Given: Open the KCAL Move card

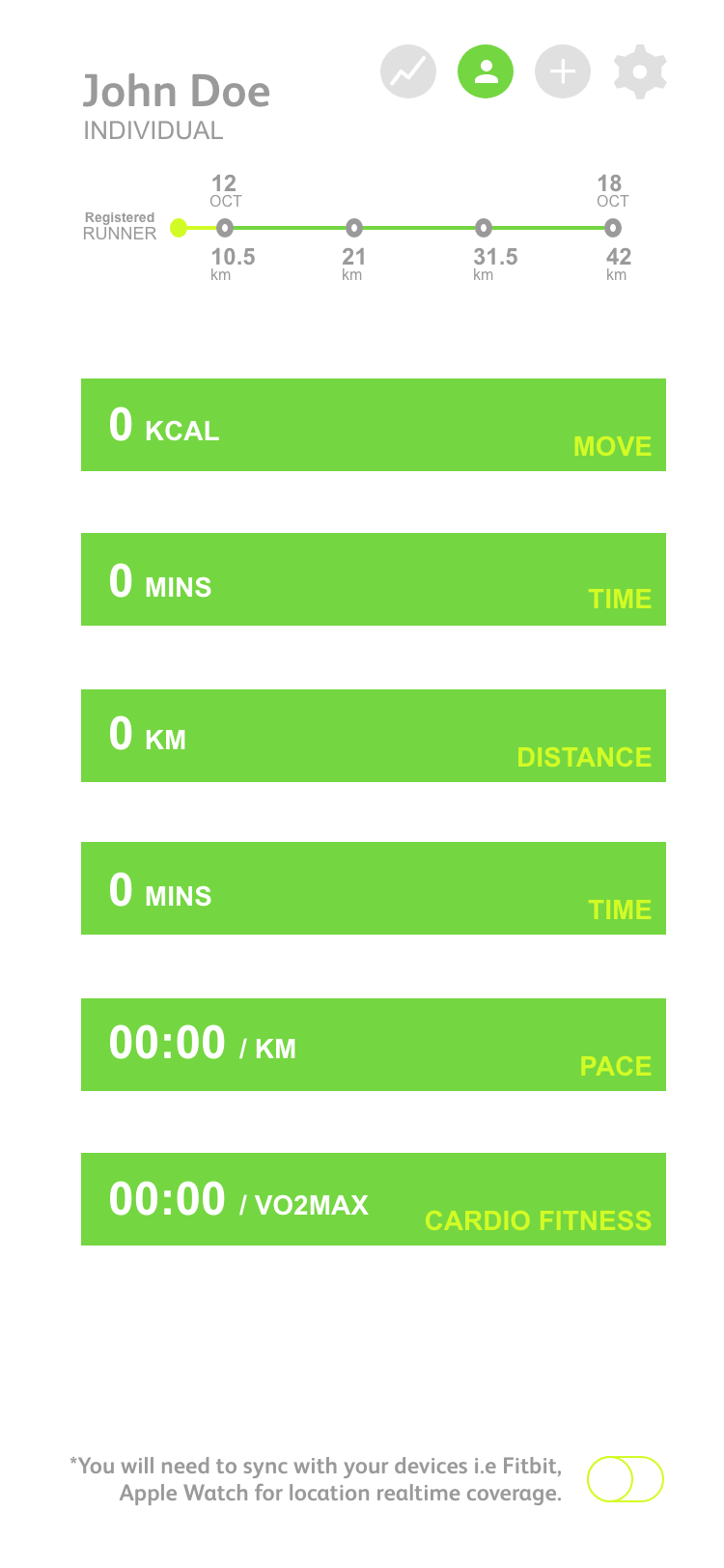Looking at the screenshot, I should tap(374, 425).
